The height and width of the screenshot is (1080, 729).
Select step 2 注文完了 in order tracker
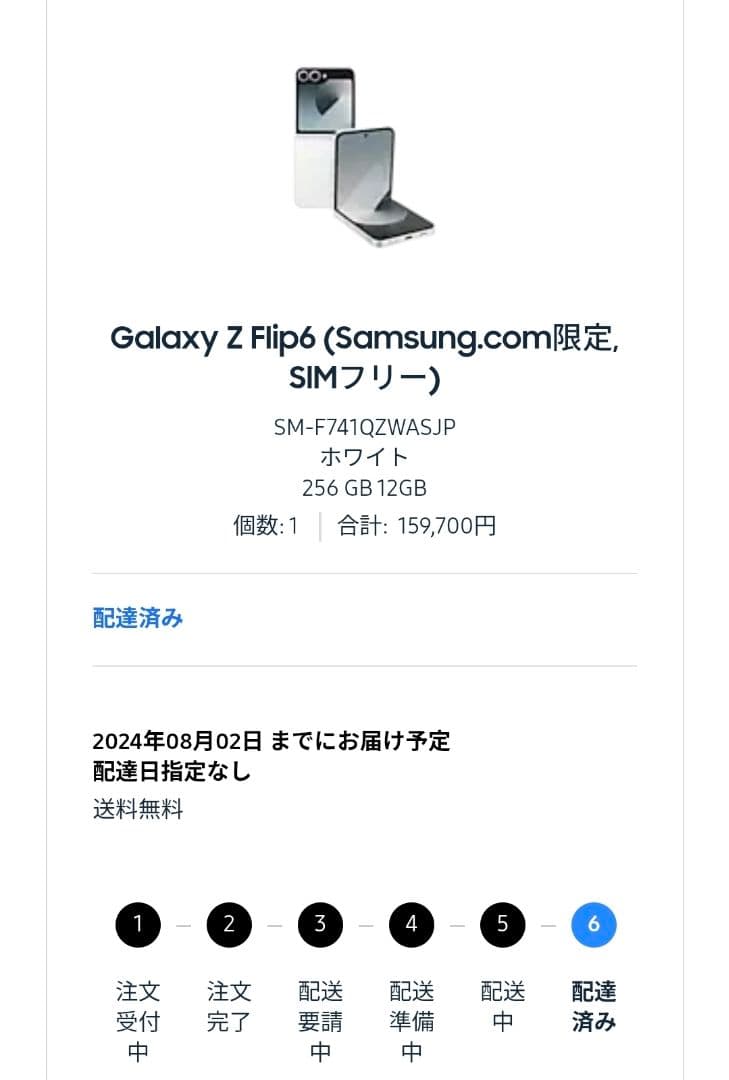229,924
